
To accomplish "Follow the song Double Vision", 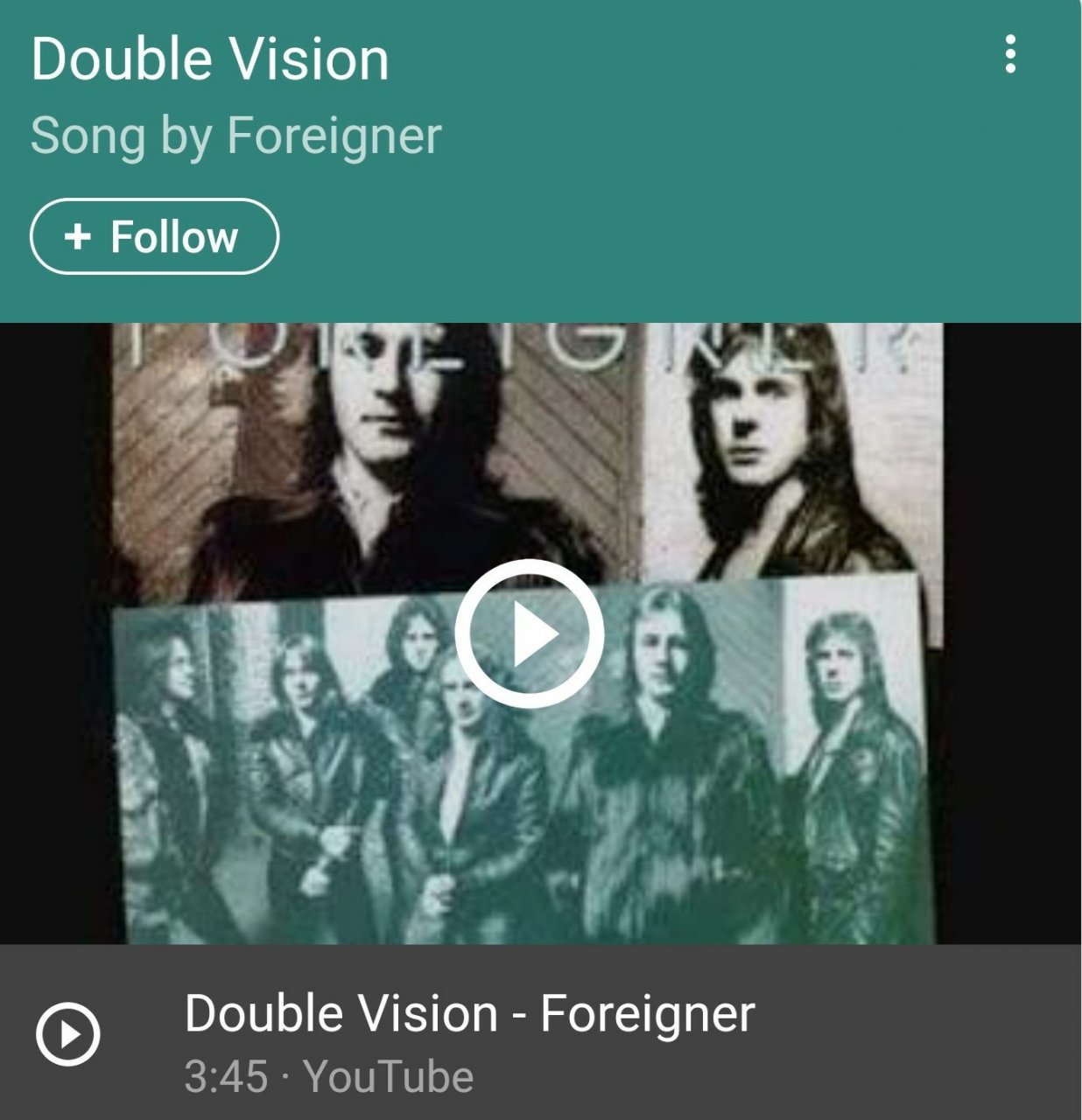I will tap(154, 236).
